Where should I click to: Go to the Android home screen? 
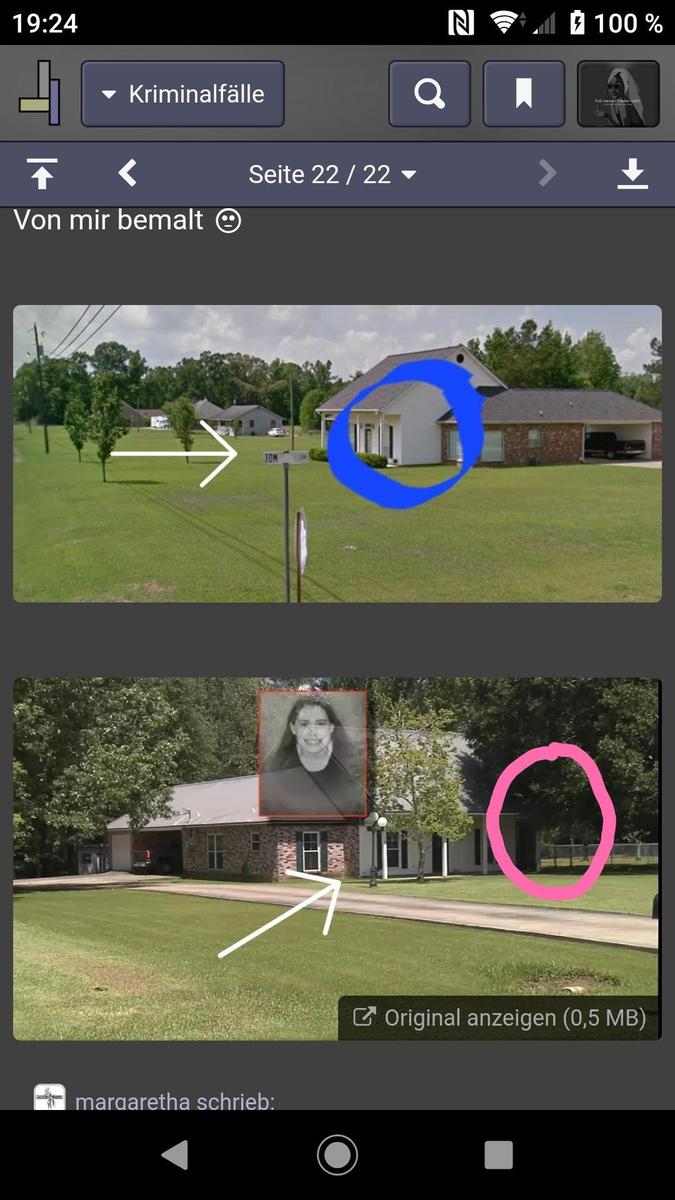point(337,1155)
